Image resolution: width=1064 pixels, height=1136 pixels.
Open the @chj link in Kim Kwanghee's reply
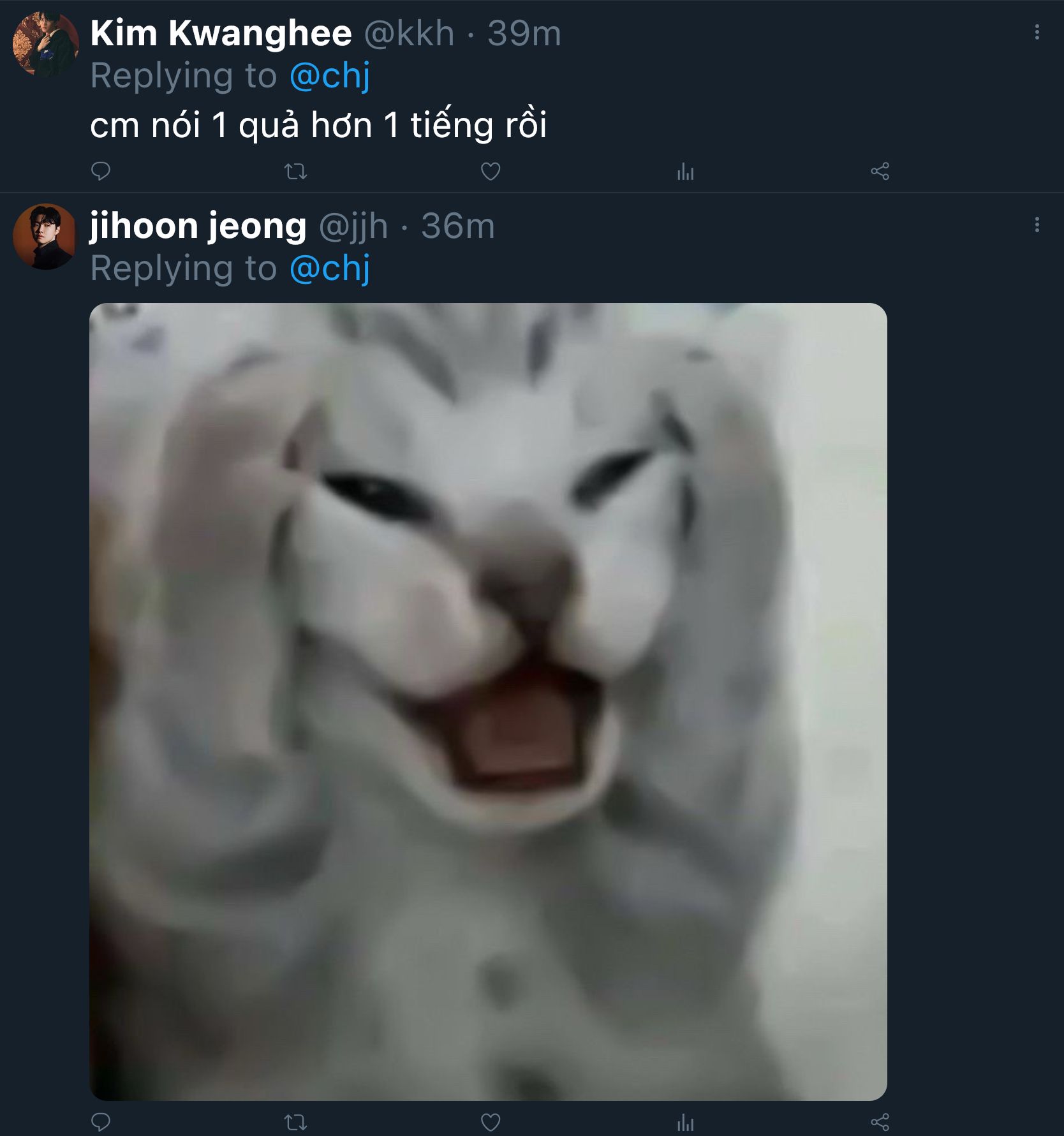[x=329, y=76]
